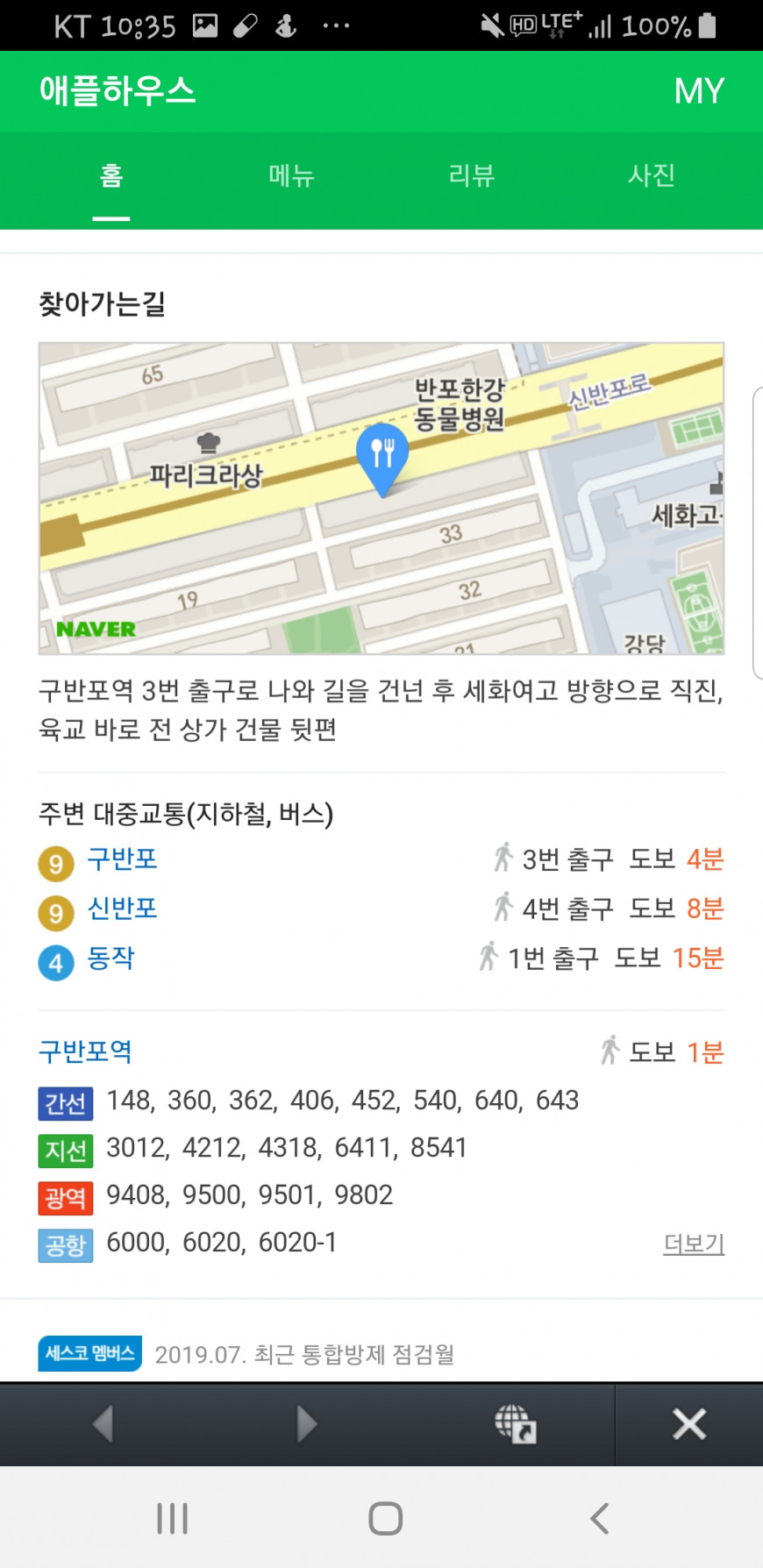Open 신반포 subway station link
The height and width of the screenshot is (1568, 763).
coord(122,909)
